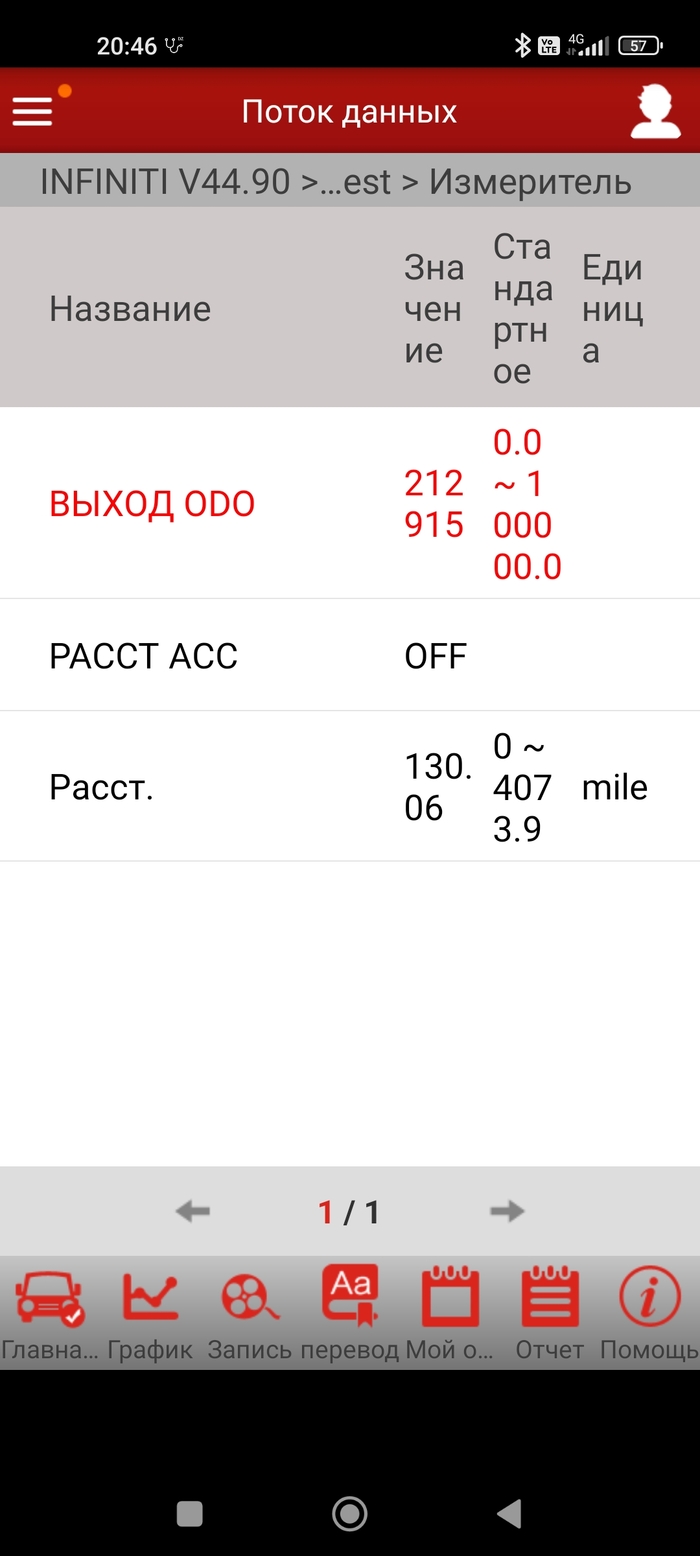Viewport: 700px width, 1556px height.
Task: Start Запись data recording
Action: tap(250, 1312)
